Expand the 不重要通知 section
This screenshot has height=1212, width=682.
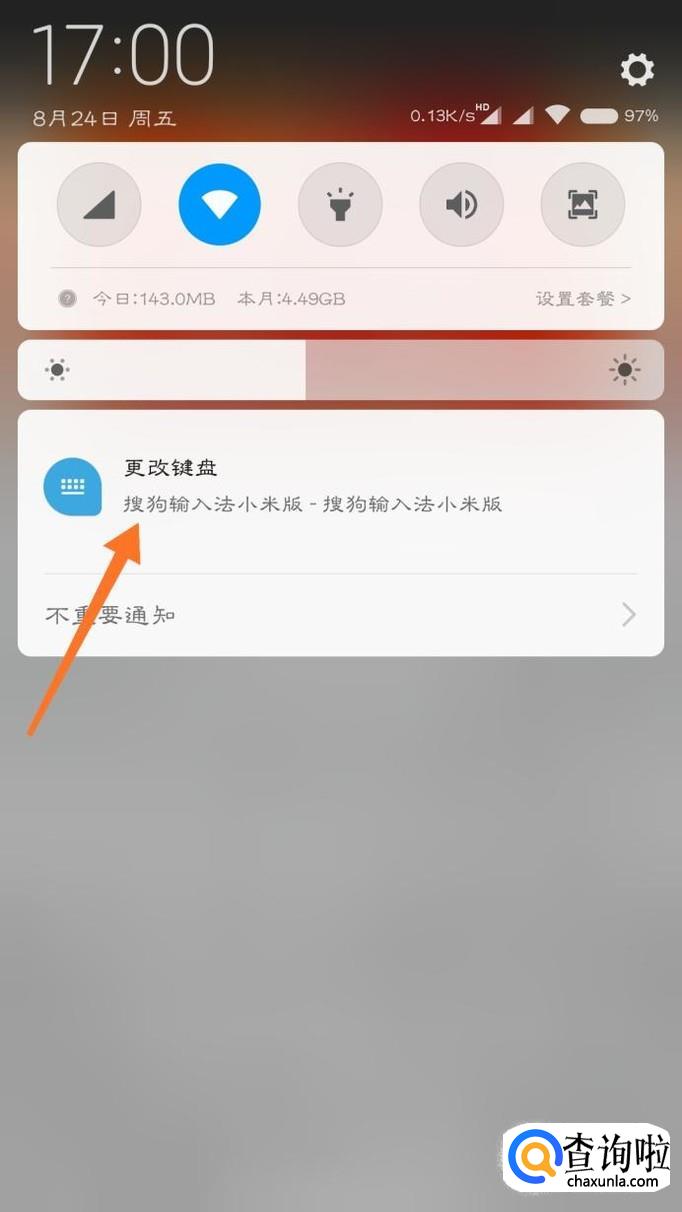tap(340, 614)
